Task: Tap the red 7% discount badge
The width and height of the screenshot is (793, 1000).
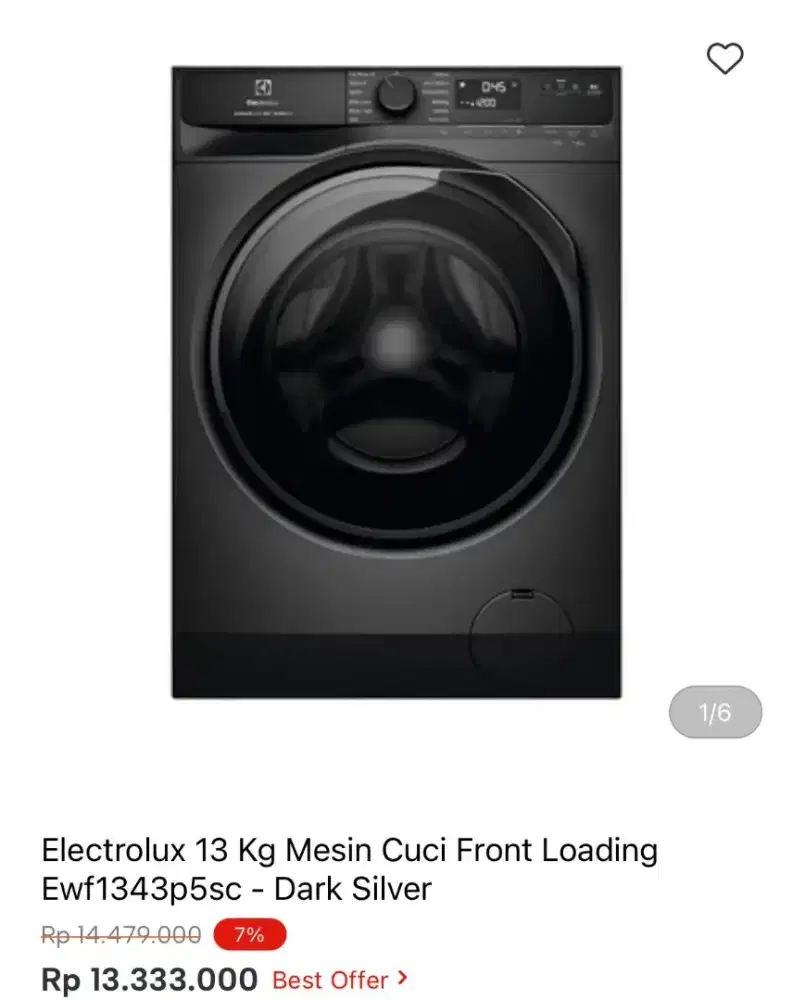Action: point(249,935)
